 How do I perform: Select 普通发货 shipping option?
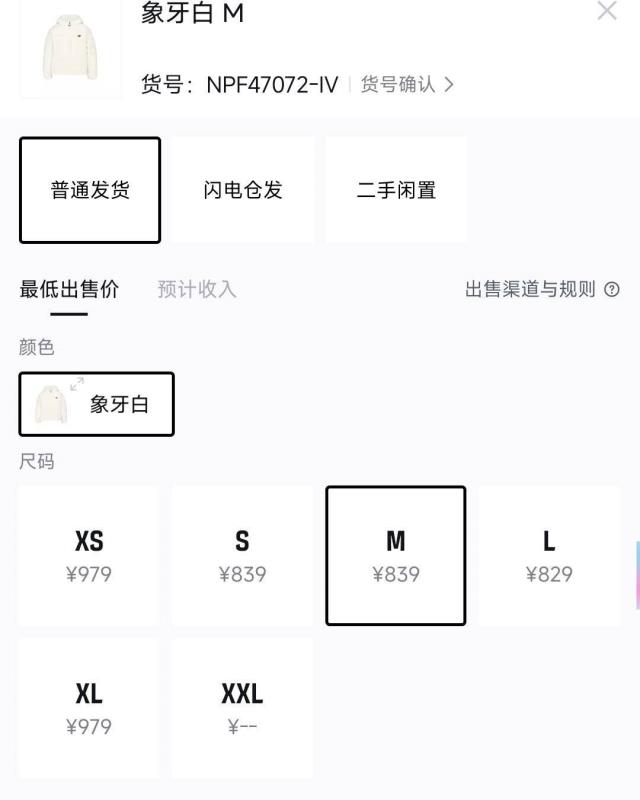click(90, 190)
